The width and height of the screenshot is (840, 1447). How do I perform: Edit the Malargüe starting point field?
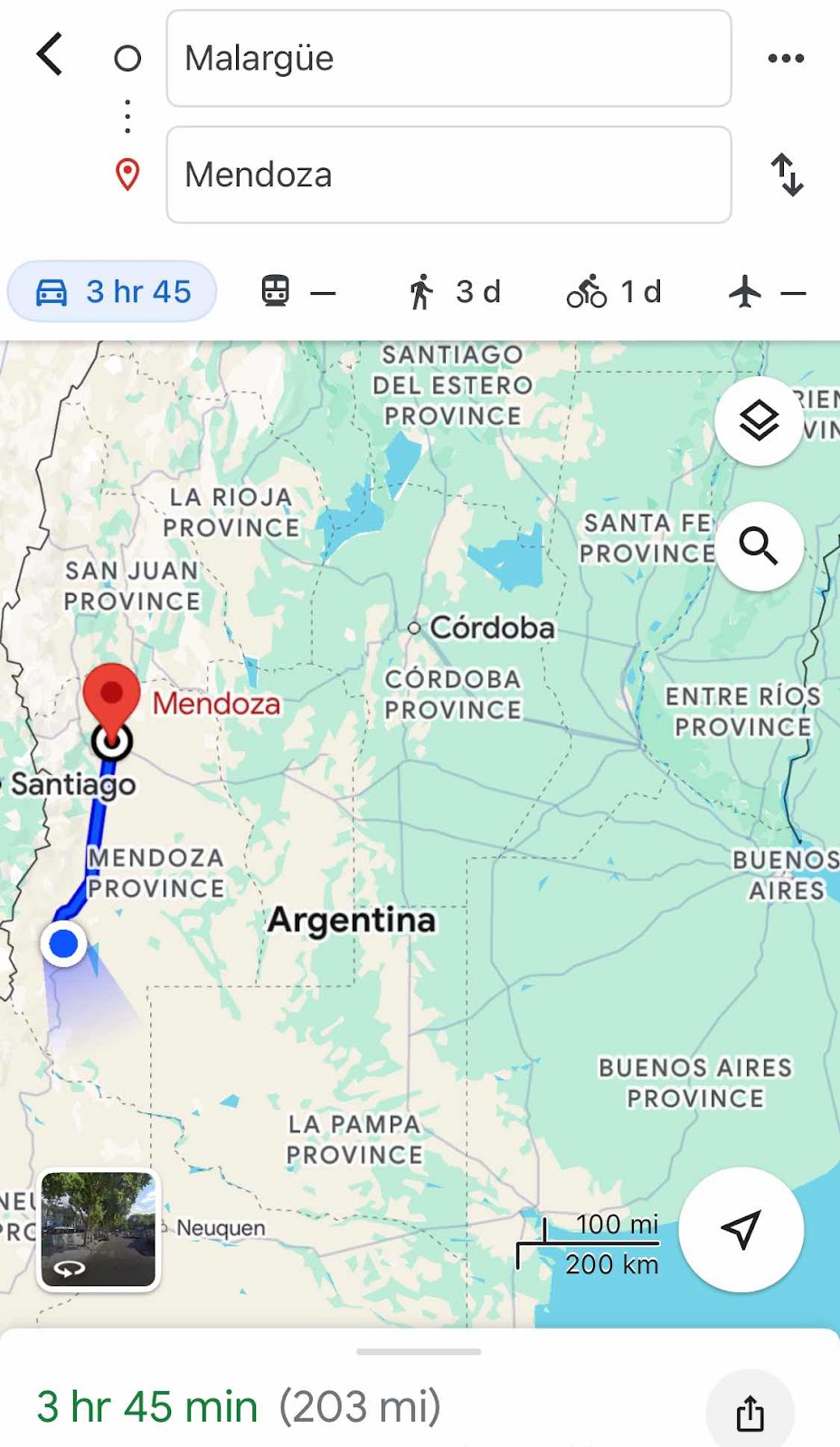pyautogui.click(x=448, y=59)
